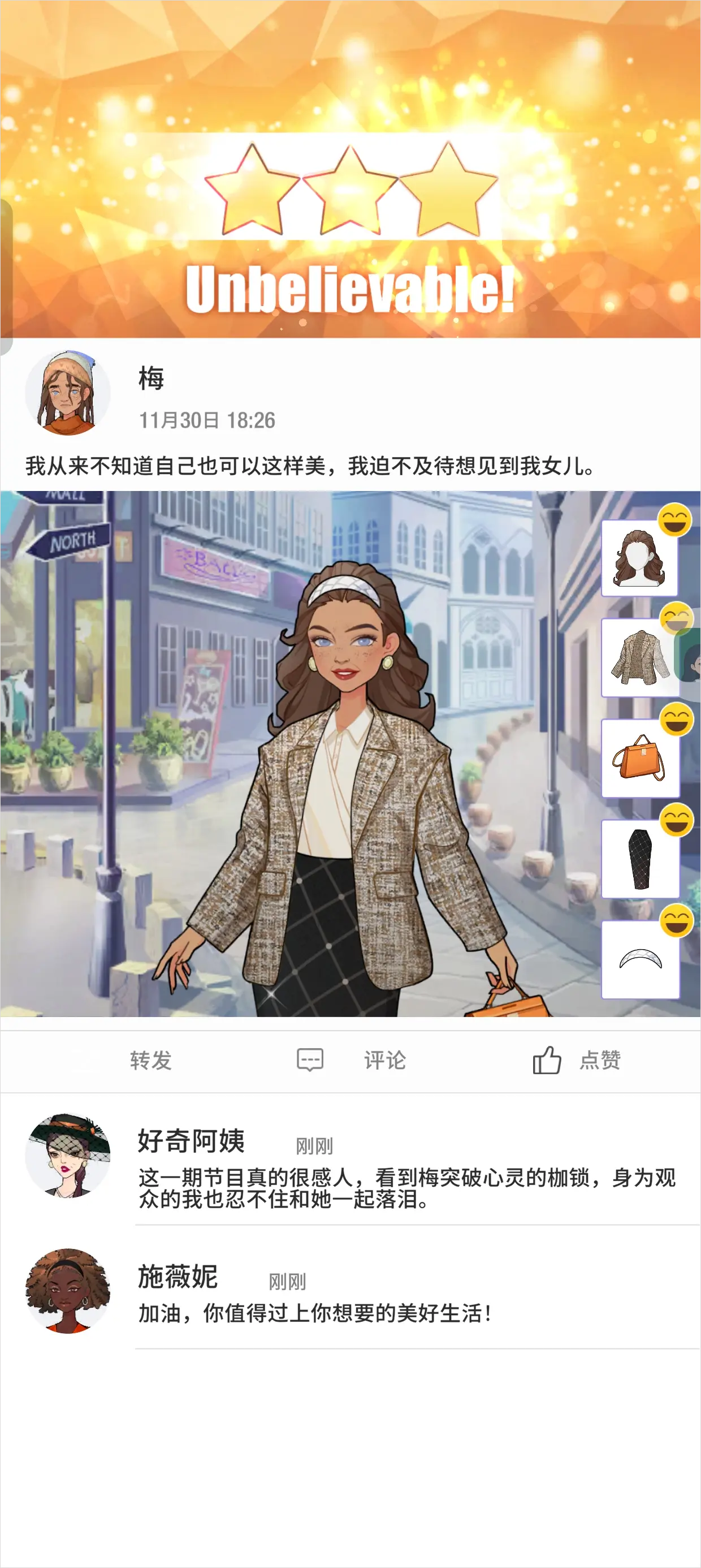Open 梅's profile avatar
This screenshot has width=701, height=1568.
[x=67, y=393]
